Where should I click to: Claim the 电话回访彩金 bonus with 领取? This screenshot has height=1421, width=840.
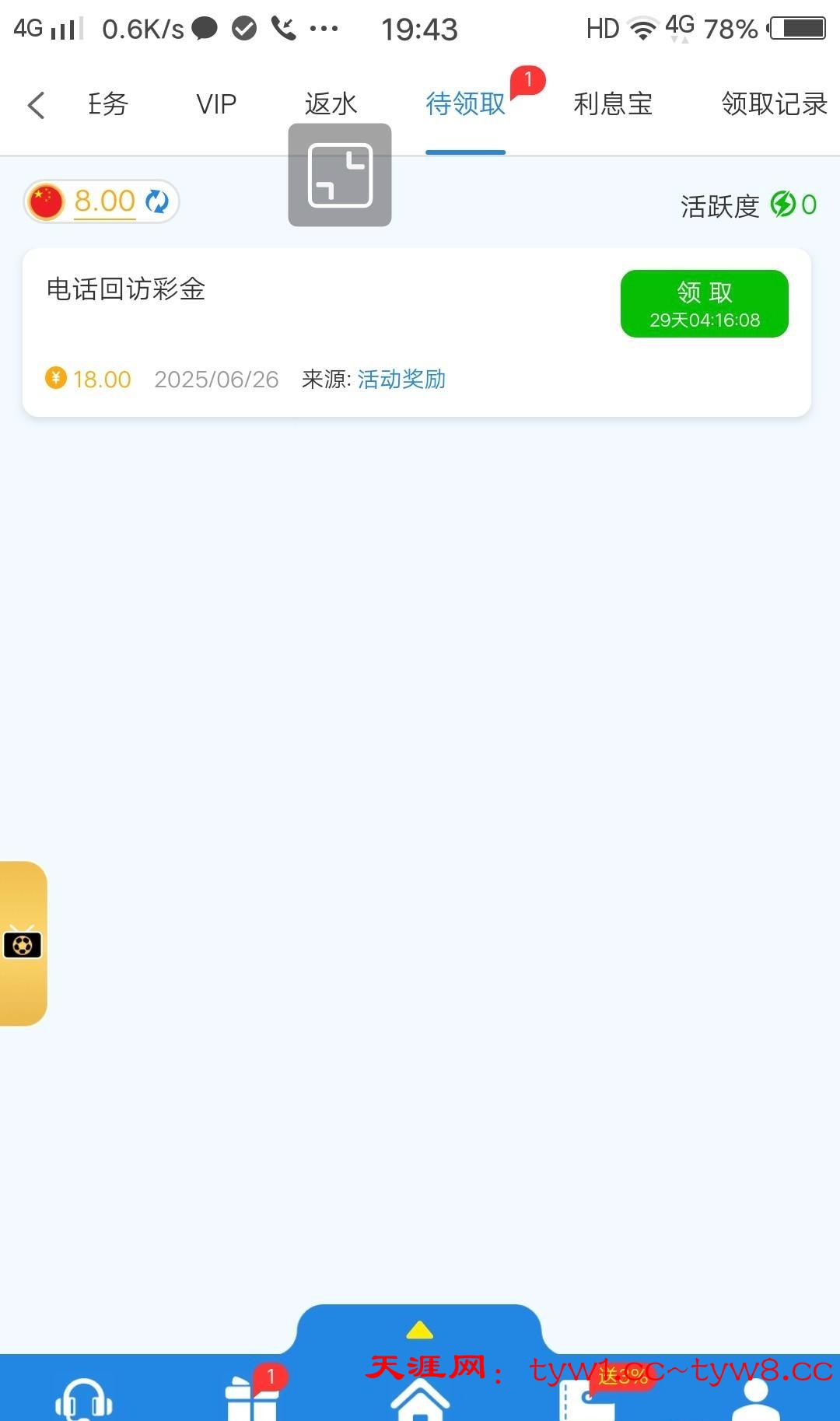click(x=704, y=303)
